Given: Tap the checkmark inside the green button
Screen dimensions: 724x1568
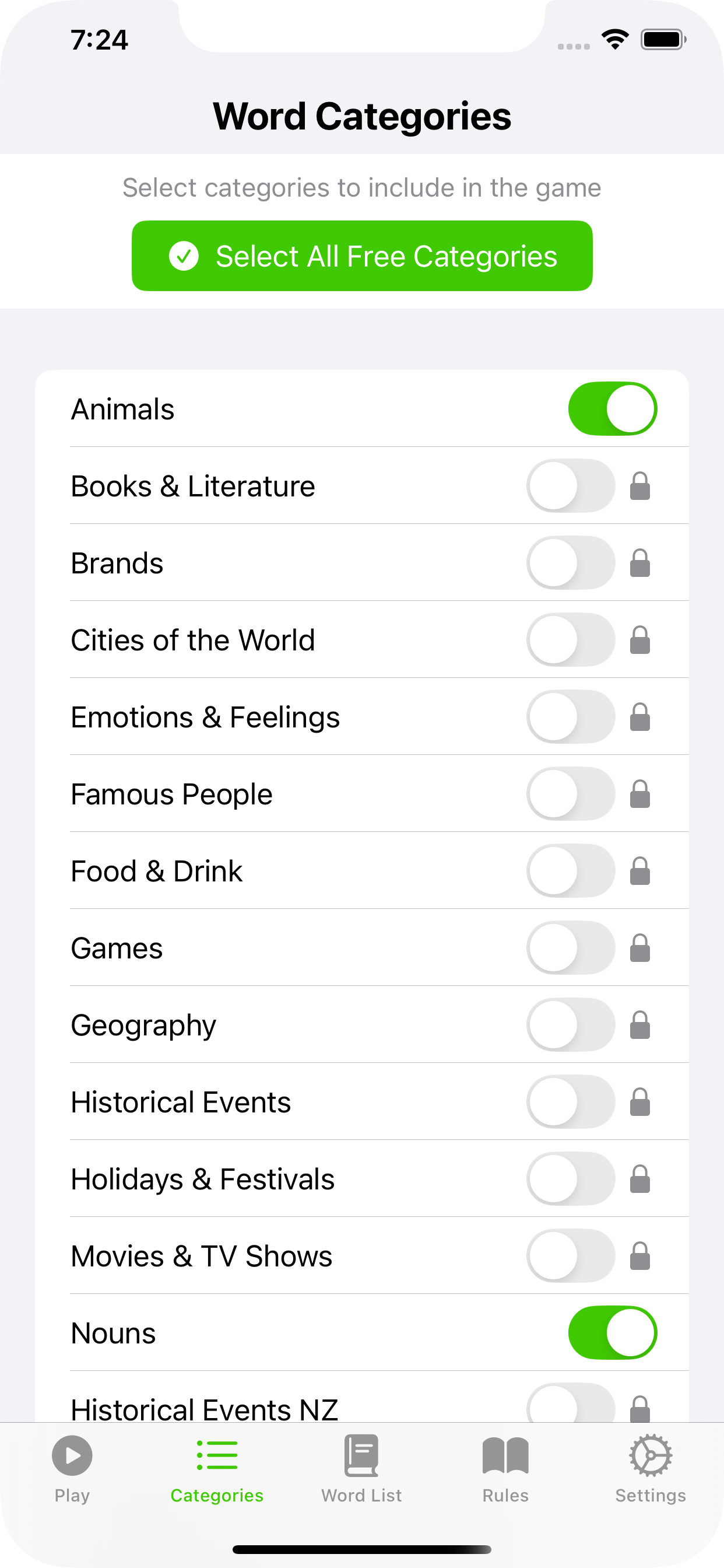Looking at the screenshot, I should point(185,256).
